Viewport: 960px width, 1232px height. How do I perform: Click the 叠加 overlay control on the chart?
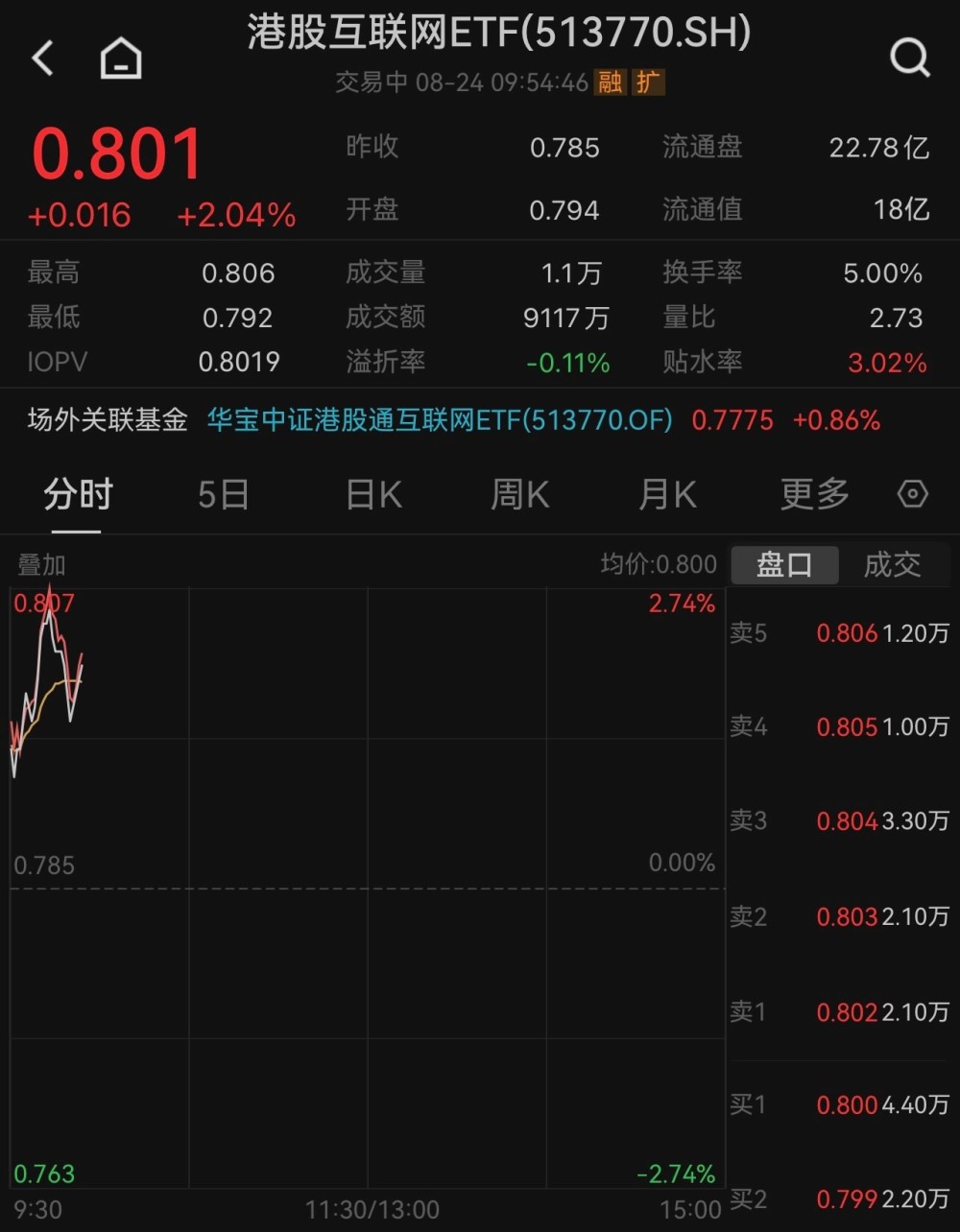40,565
